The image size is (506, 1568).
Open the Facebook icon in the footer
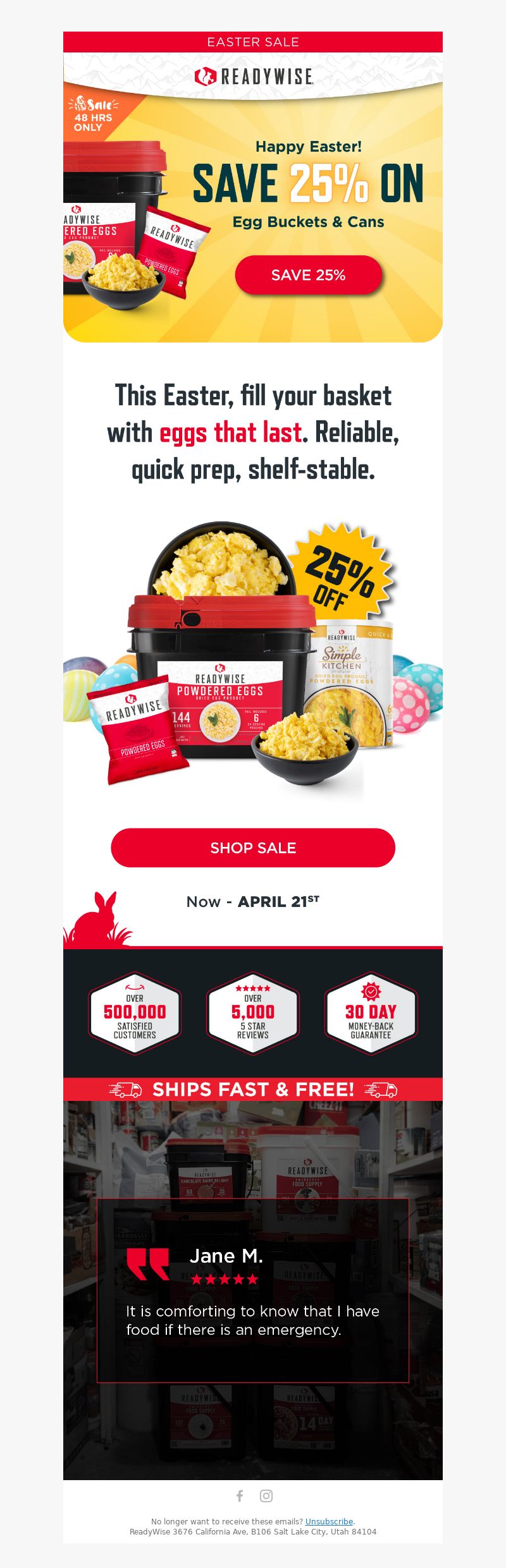click(240, 1495)
